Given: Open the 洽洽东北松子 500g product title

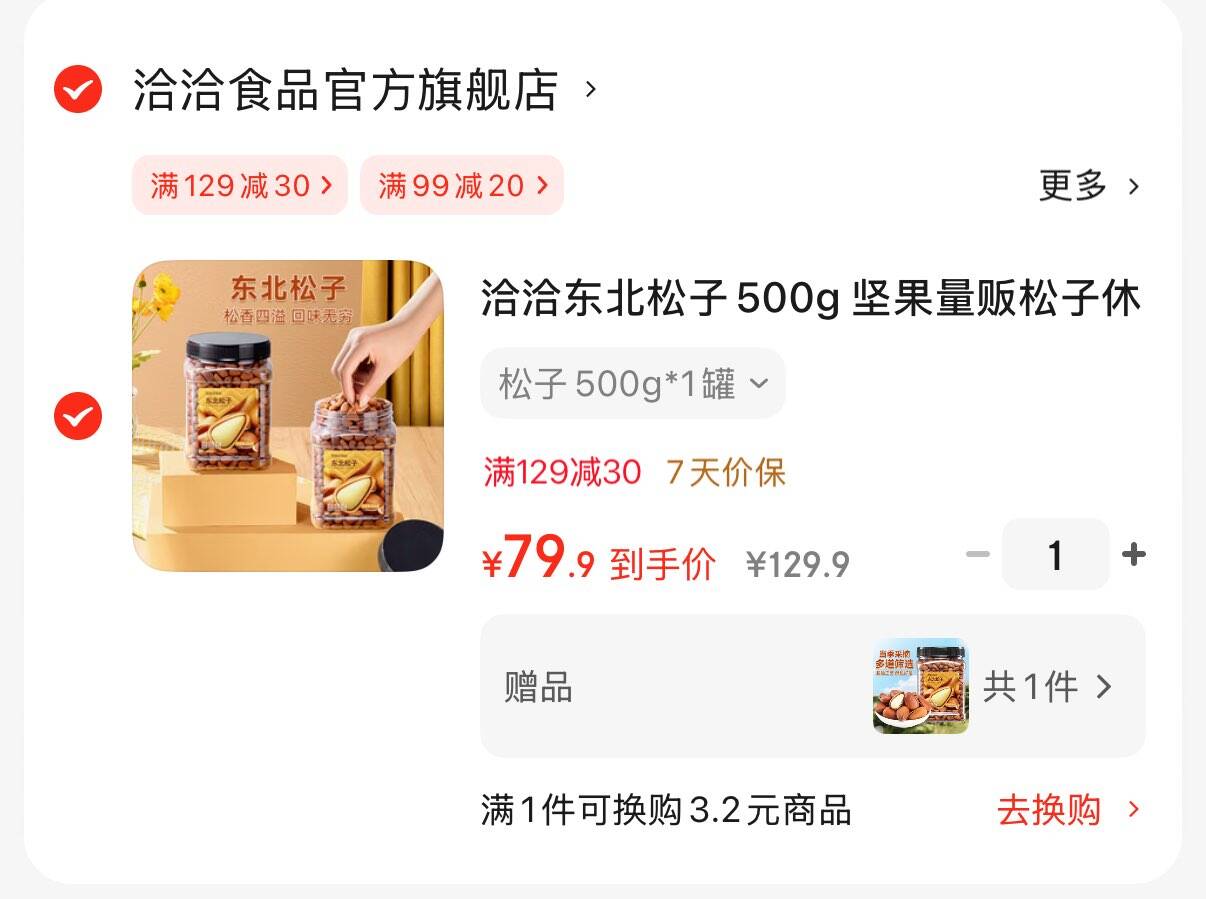Looking at the screenshot, I should pyautogui.click(x=810, y=299).
